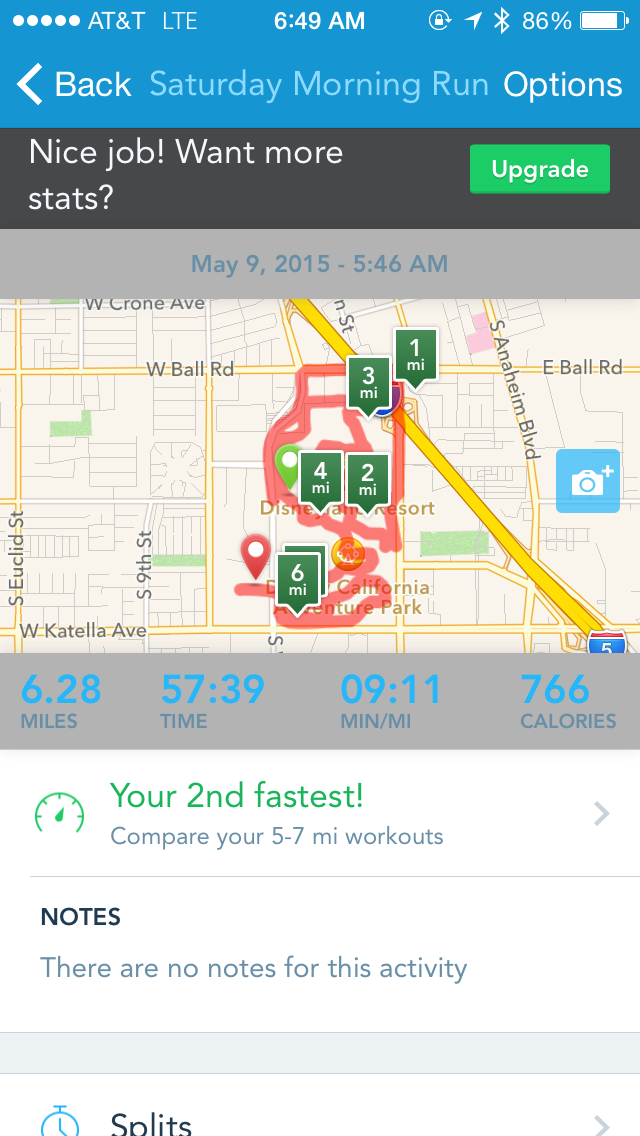Compare your 5-7 mi workouts

pos(320,815)
